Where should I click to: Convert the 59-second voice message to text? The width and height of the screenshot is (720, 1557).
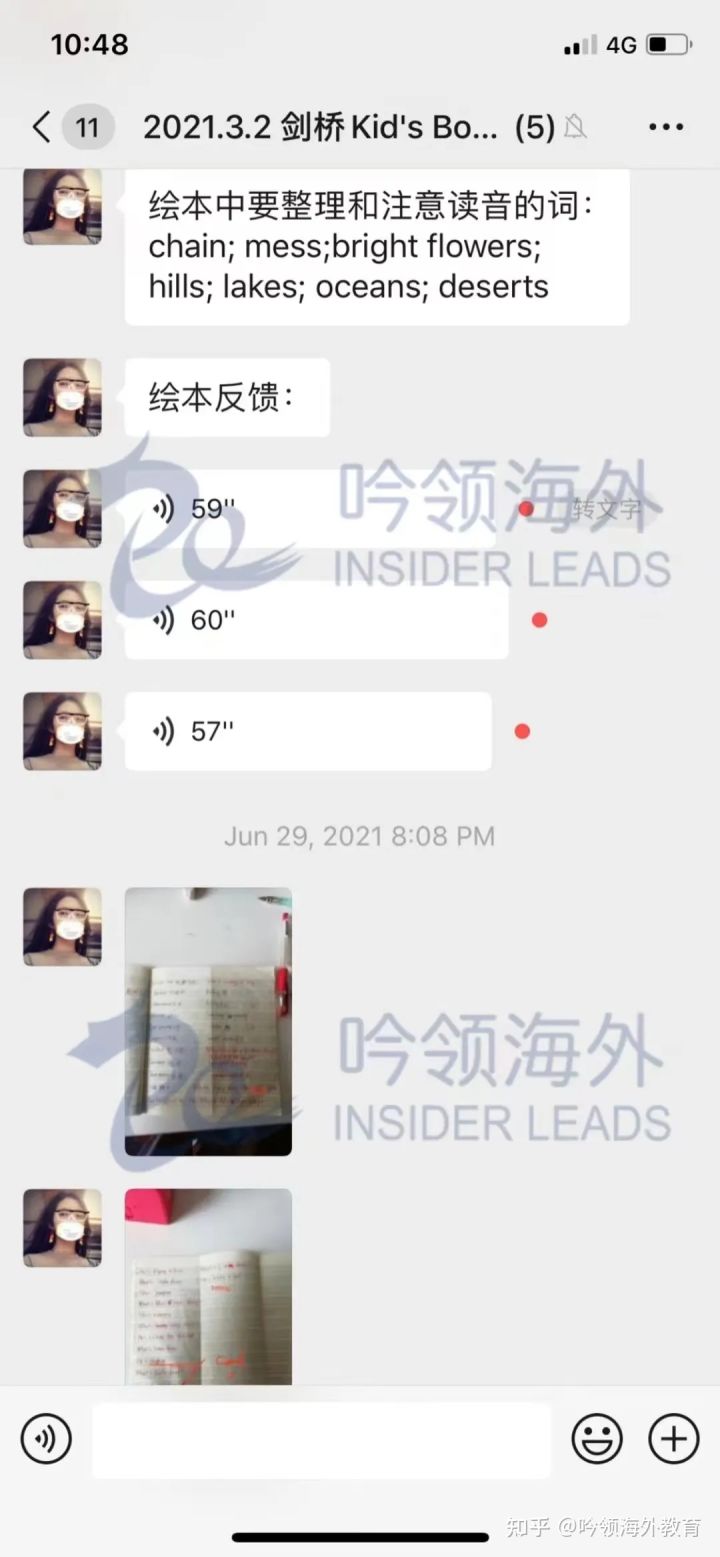pos(607,509)
